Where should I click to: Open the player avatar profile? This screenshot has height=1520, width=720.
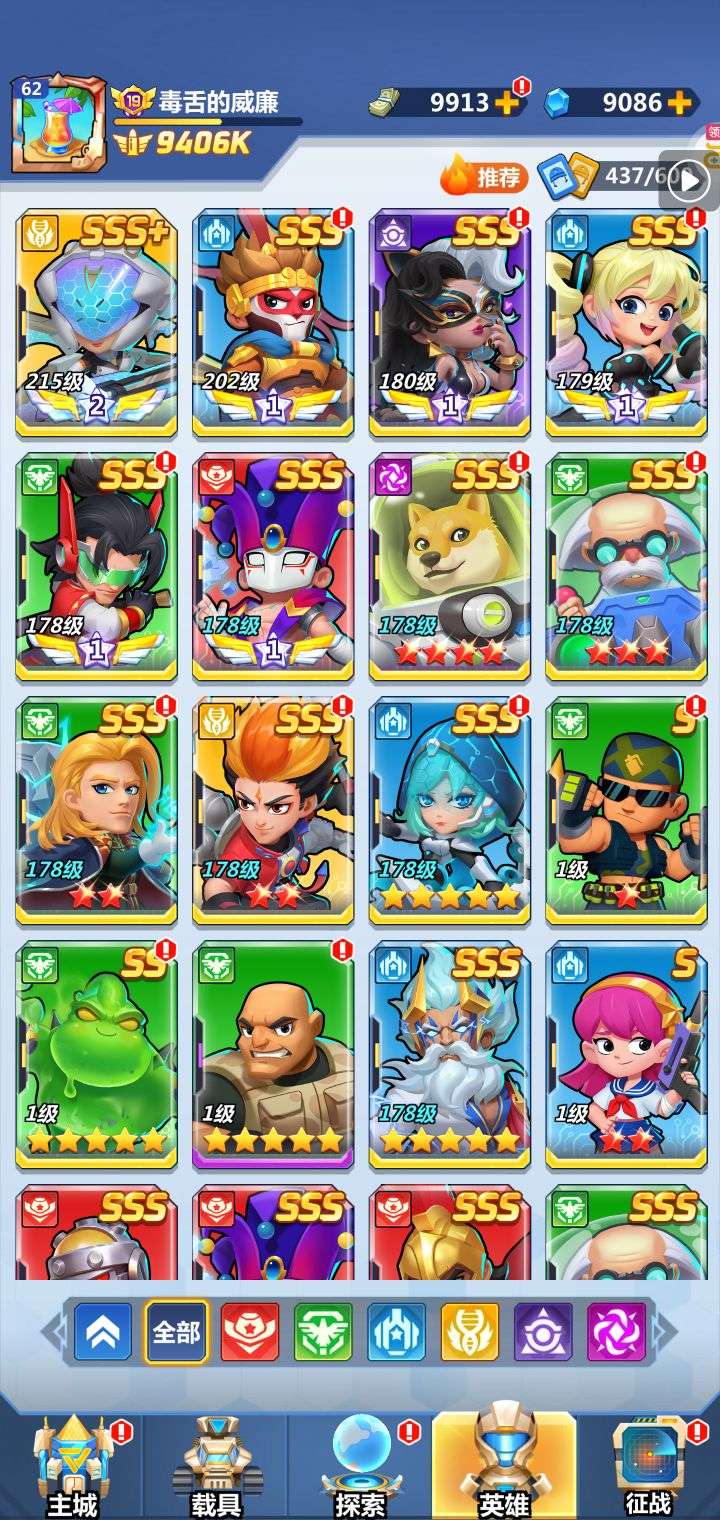point(57,124)
